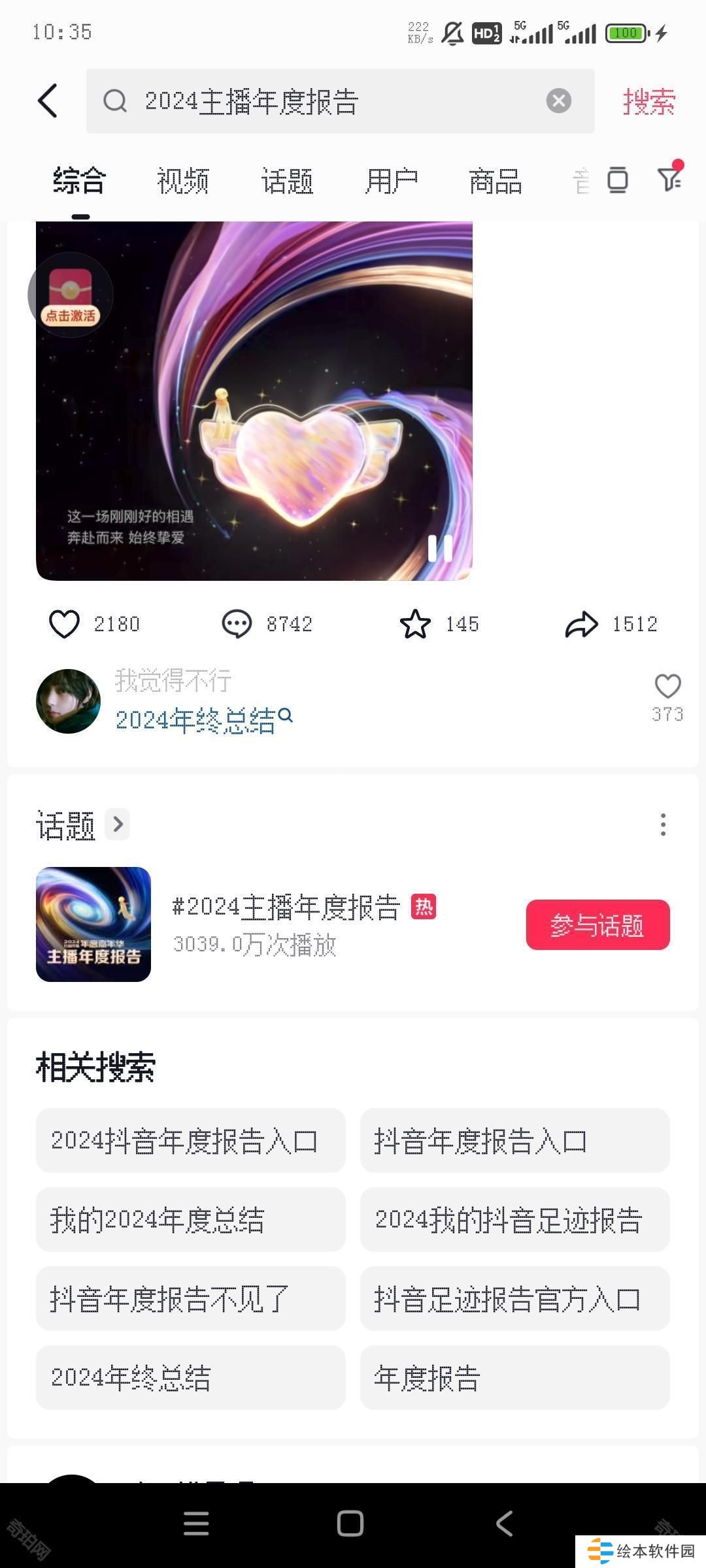
Task: Activate the 点击激活 red envelope
Action: (71, 295)
